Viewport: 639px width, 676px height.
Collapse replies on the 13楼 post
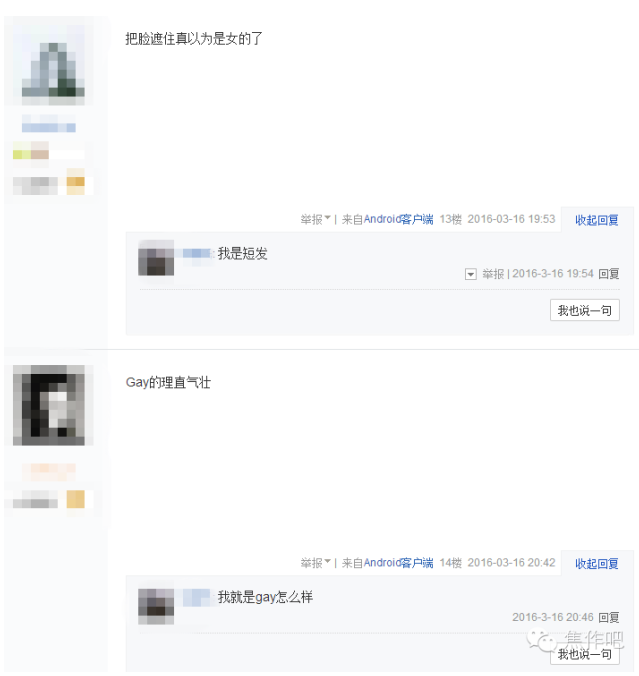pyautogui.click(x=596, y=220)
